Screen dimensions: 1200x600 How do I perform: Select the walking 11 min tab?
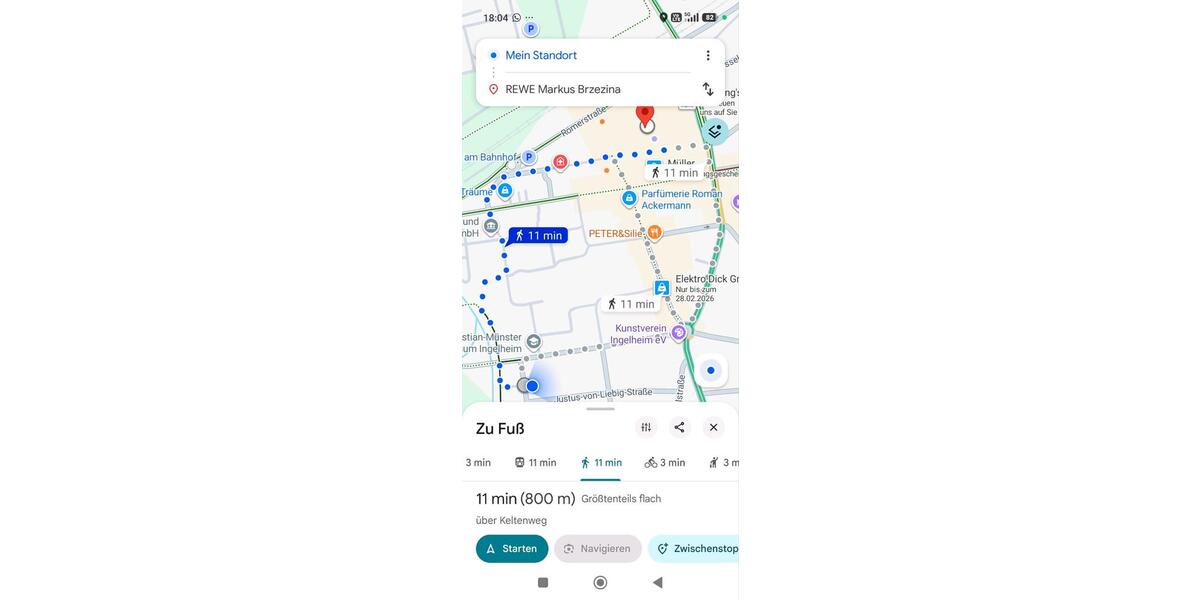pyautogui.click(x=601, y=462)
